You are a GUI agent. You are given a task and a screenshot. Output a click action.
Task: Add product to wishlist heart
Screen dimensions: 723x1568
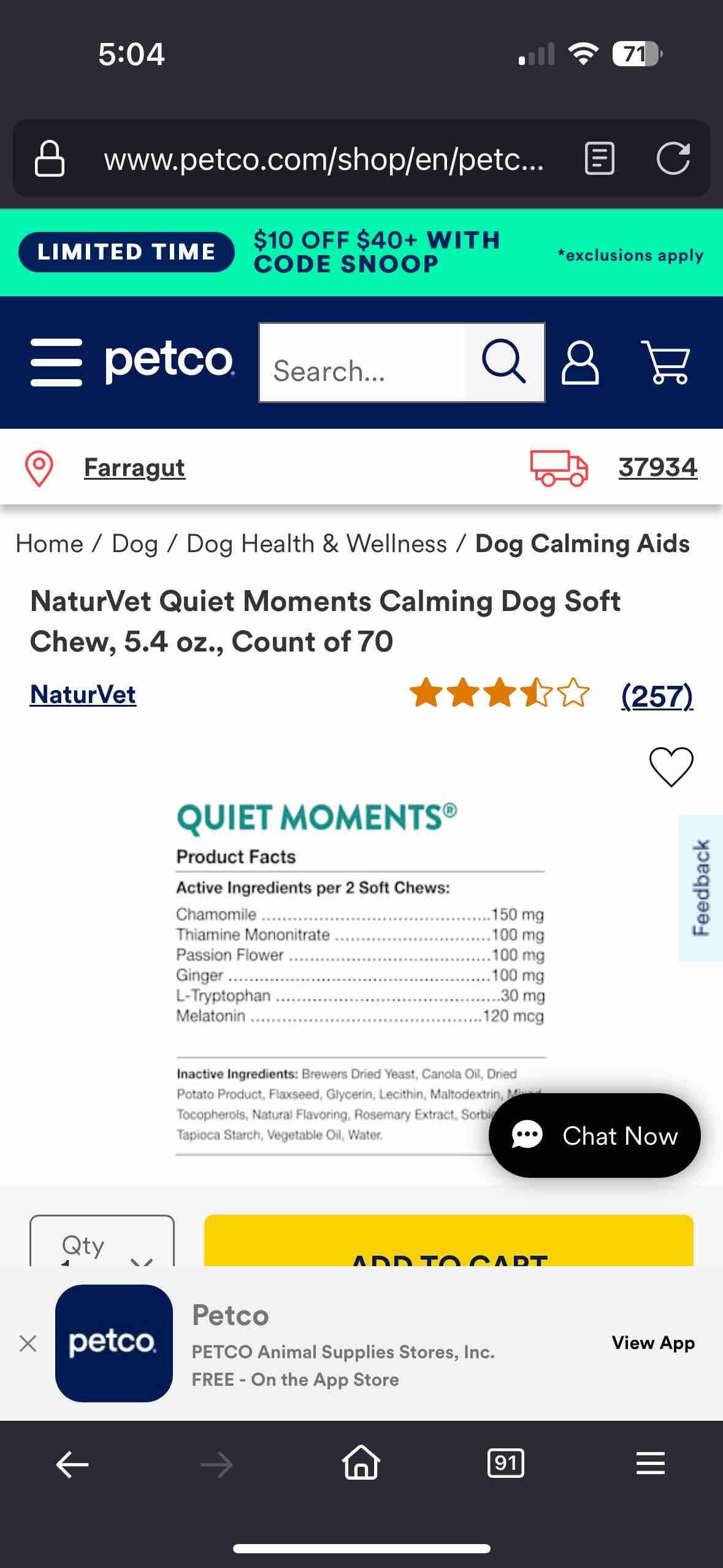pyautogui.click(x=670, y=767)
